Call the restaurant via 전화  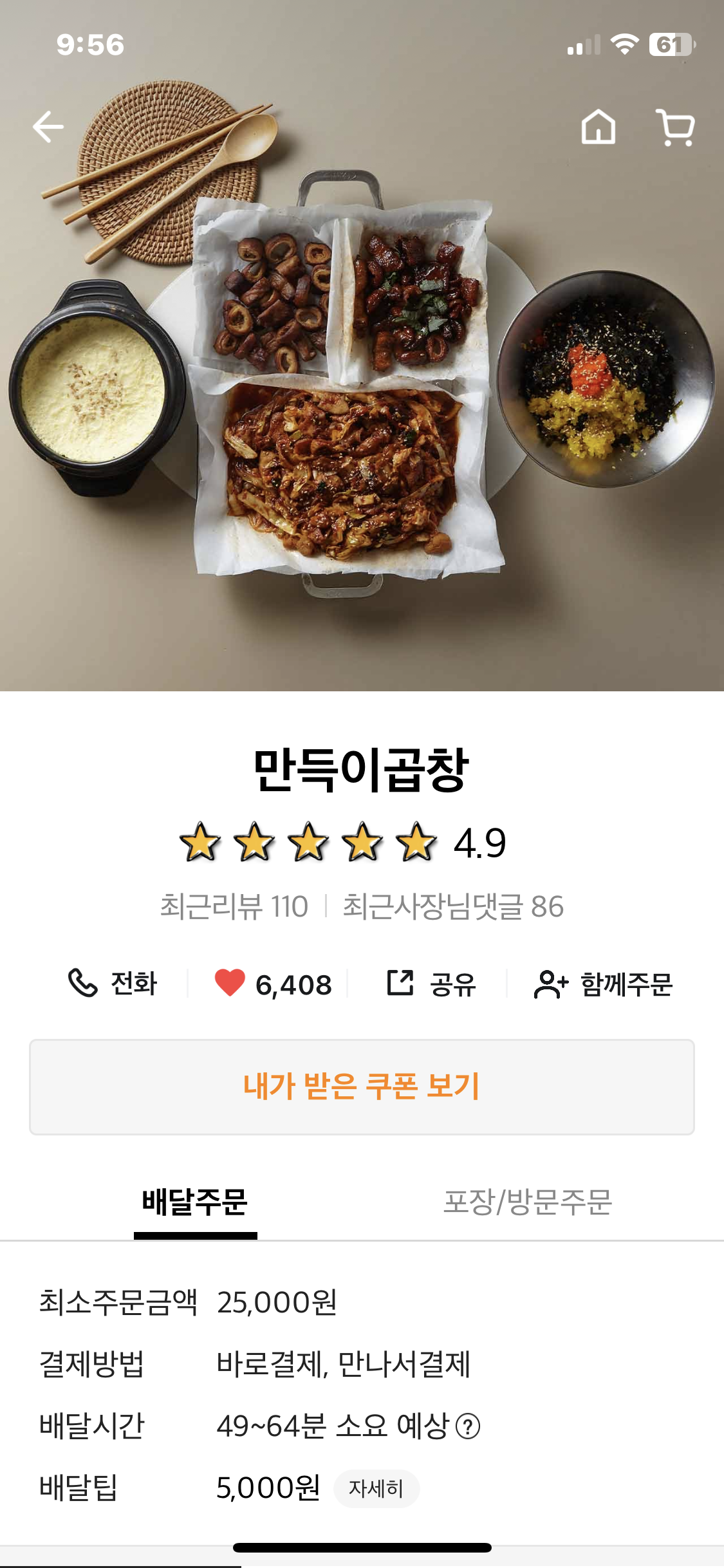113,984
